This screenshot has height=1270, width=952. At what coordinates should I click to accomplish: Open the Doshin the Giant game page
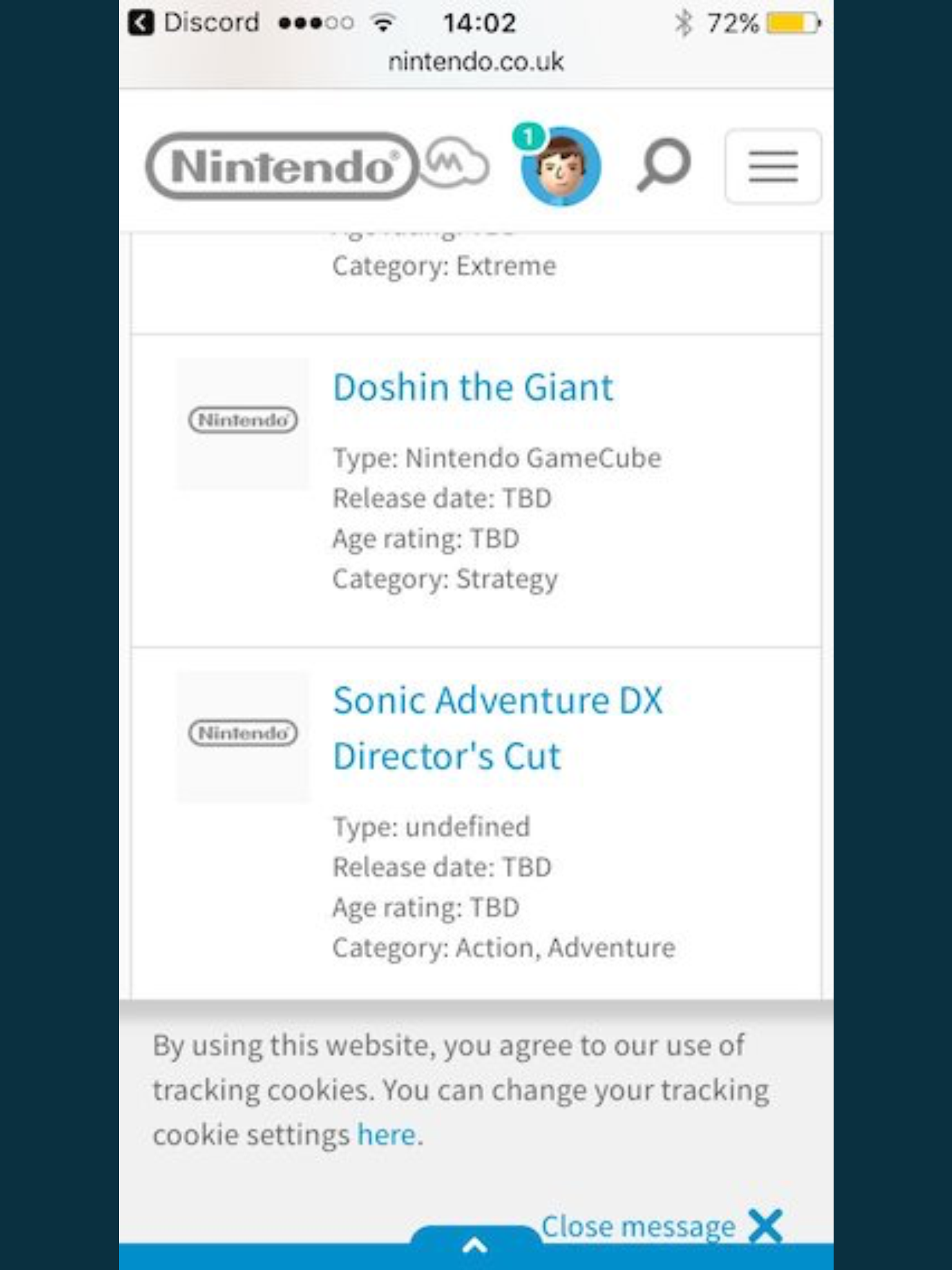pyautogui.click(x=473, y=388)
